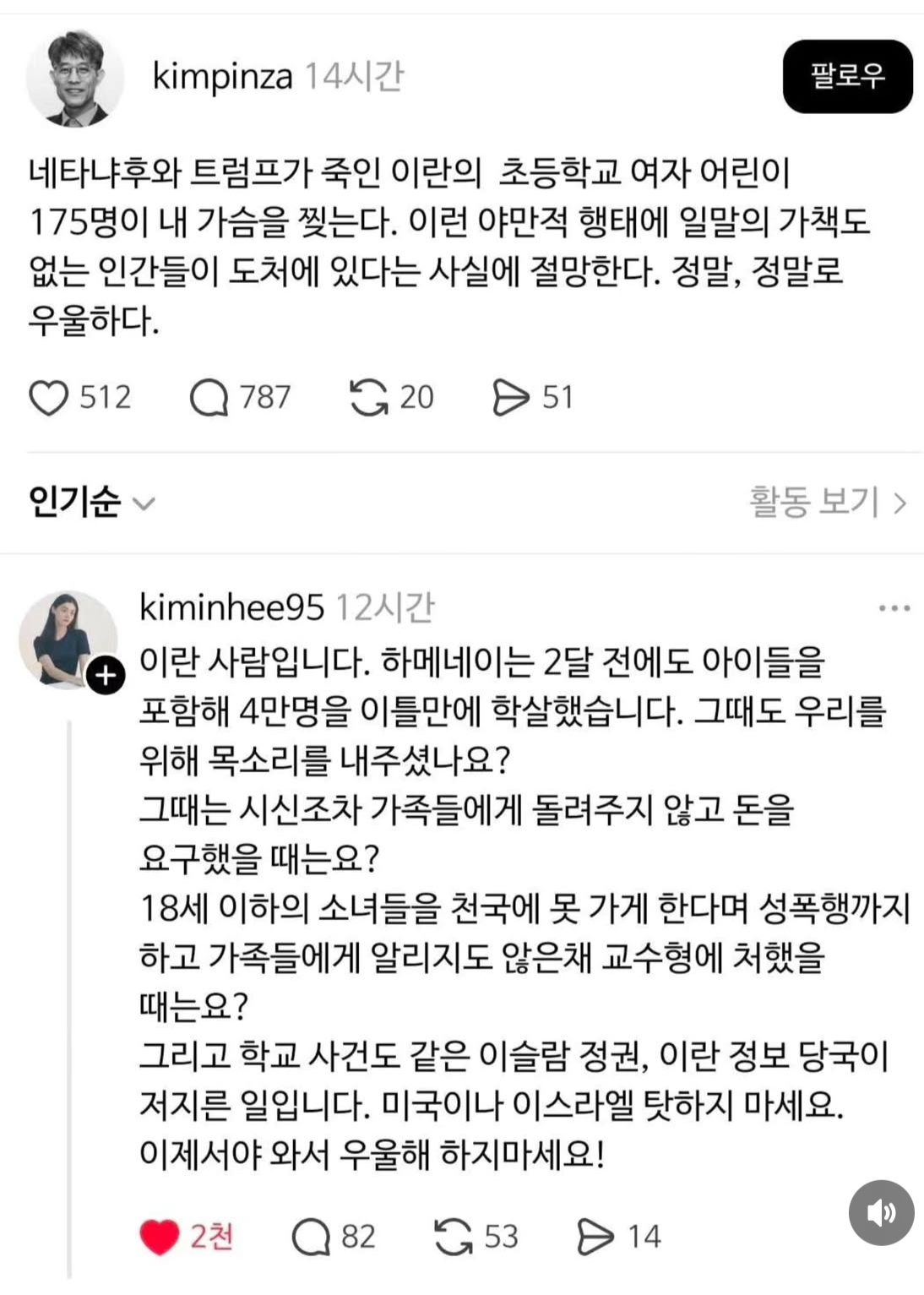Image resolution: width=924 pixels, height=1295 pixels.
Task: Unlike kiminhee95's reply
Action: click(160, 1237)
